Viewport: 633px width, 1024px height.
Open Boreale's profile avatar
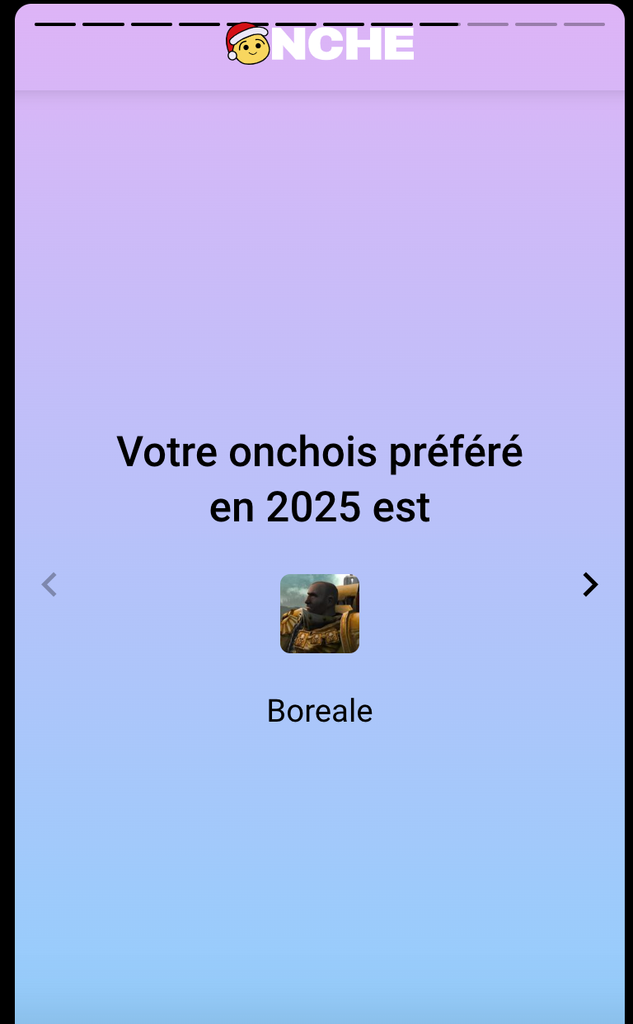click(319, 613)
